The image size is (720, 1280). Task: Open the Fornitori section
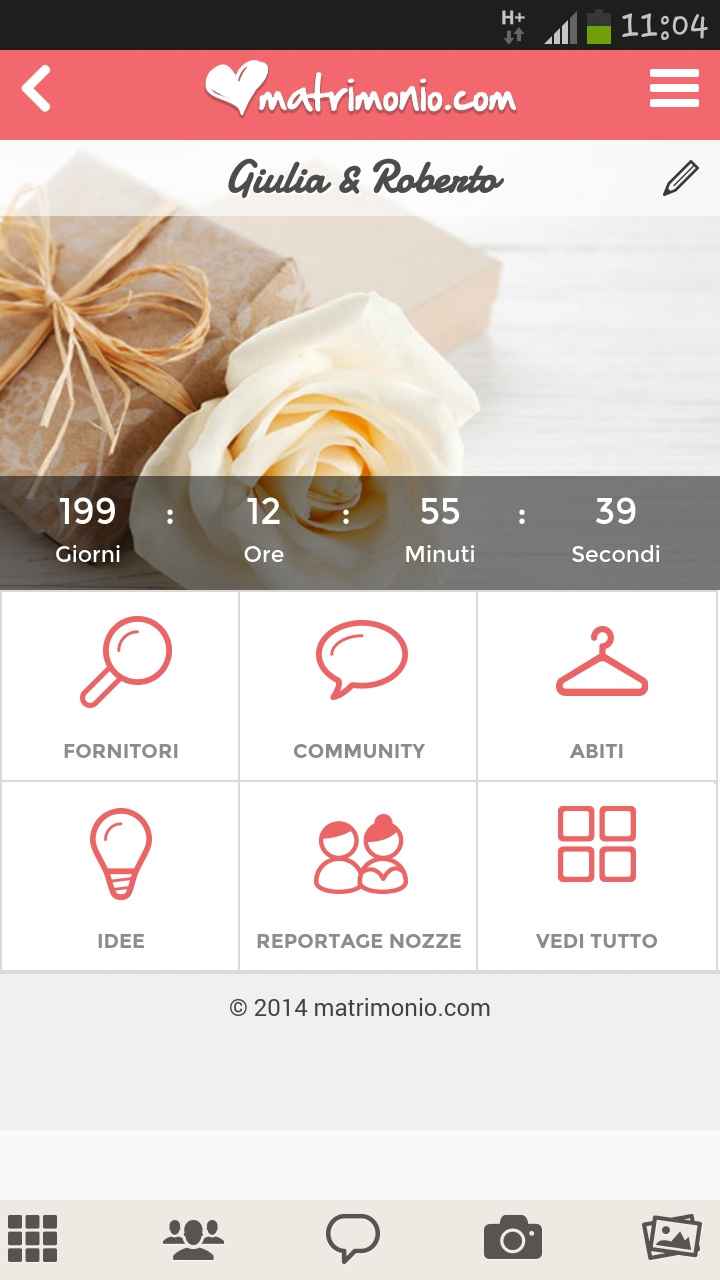(121, 686)
